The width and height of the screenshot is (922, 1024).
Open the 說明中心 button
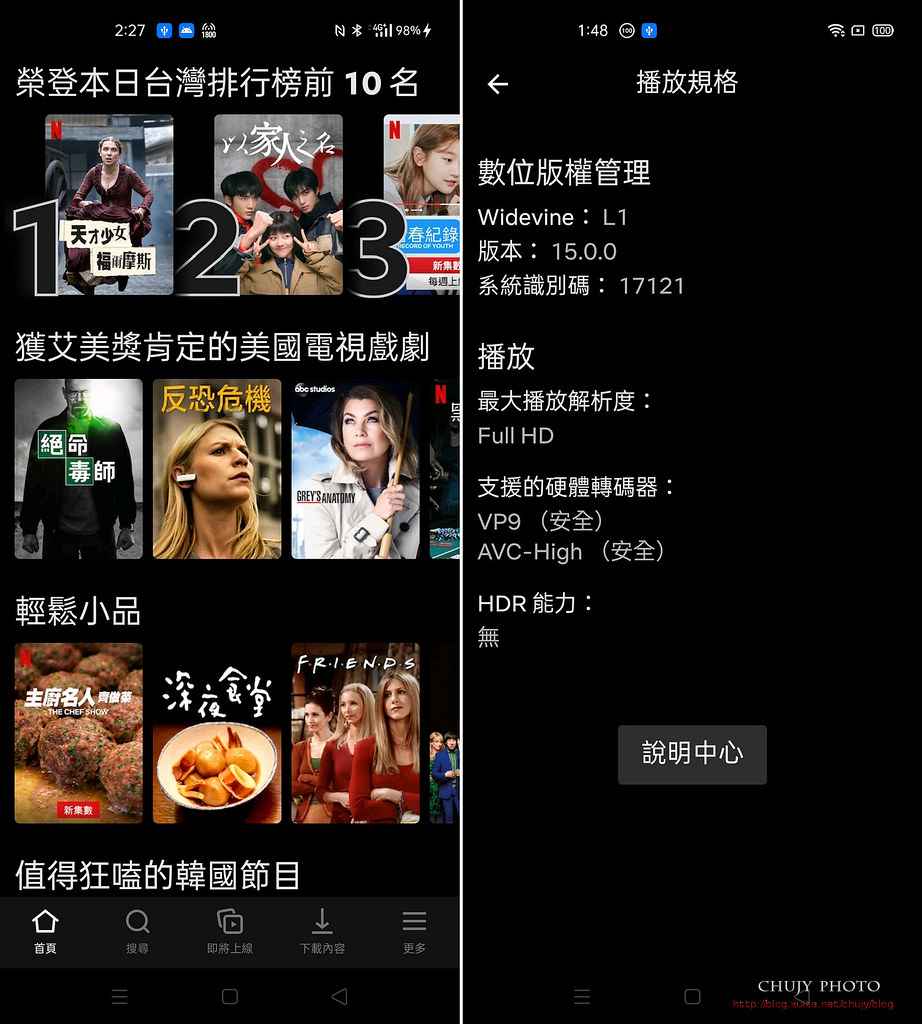pyautogui.click(x=692, y=754)
